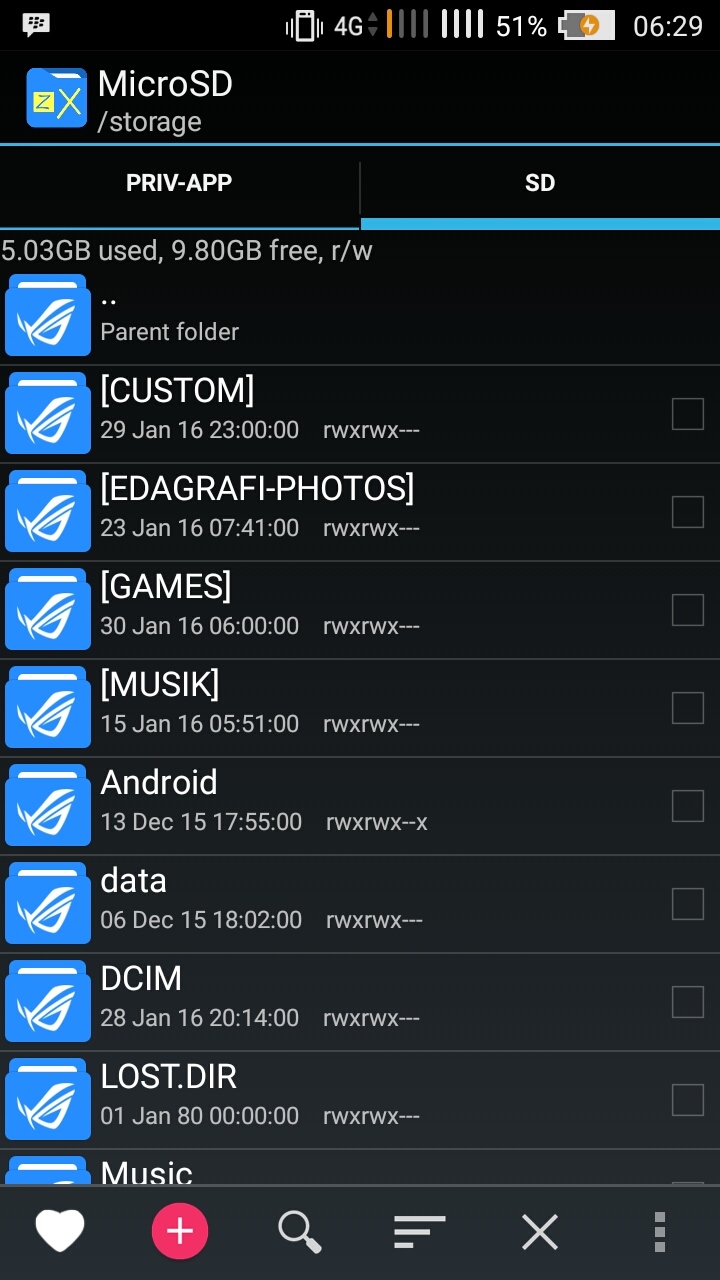Image resolution: width=720 pixels, height=1280 pixels.
Task: Open the favorites heart icon
Action: coord(60,1231)
